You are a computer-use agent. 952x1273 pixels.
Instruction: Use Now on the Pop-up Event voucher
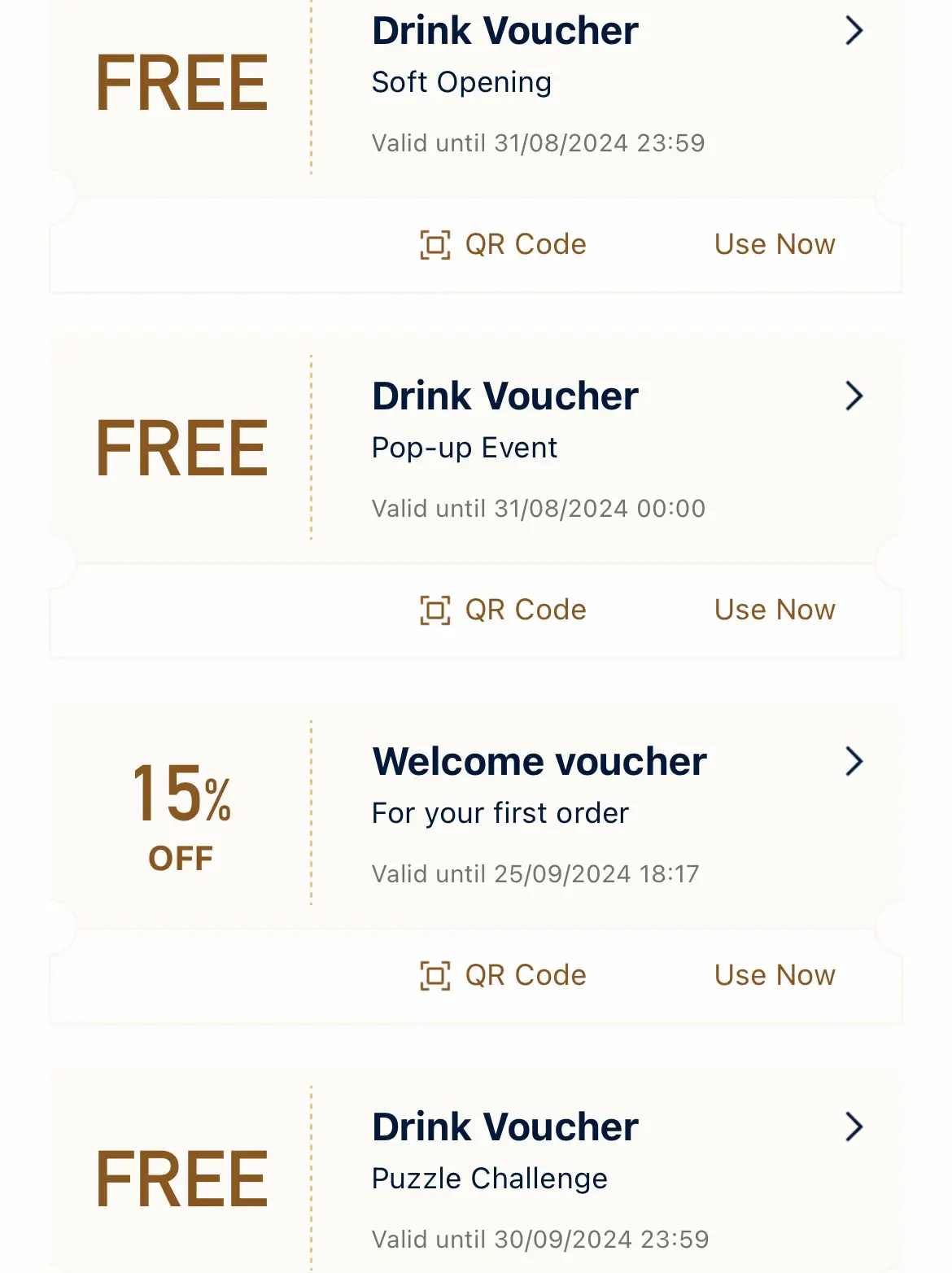tap(774, 609)
